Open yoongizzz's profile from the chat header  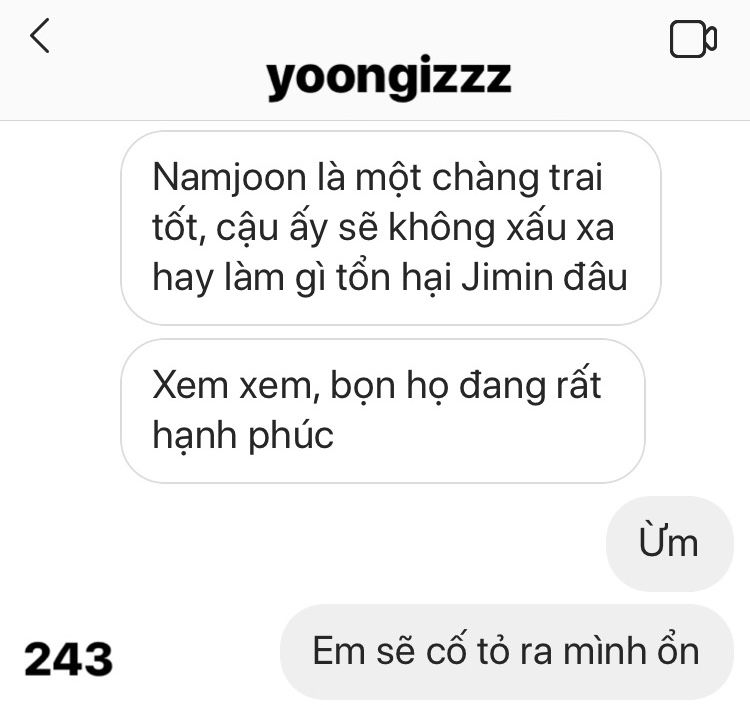[388, 79]
